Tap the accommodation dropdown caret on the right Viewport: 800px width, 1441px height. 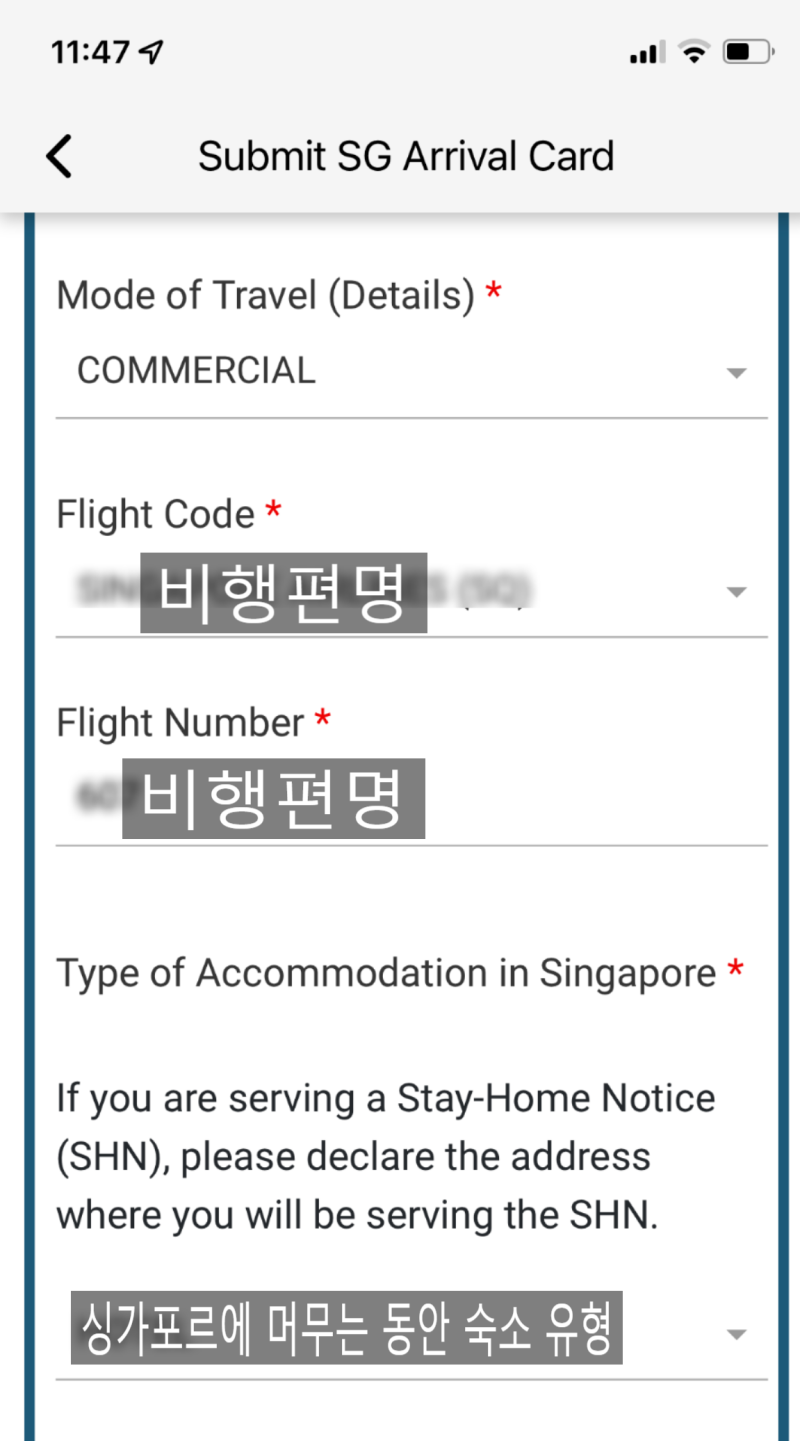736,1333
